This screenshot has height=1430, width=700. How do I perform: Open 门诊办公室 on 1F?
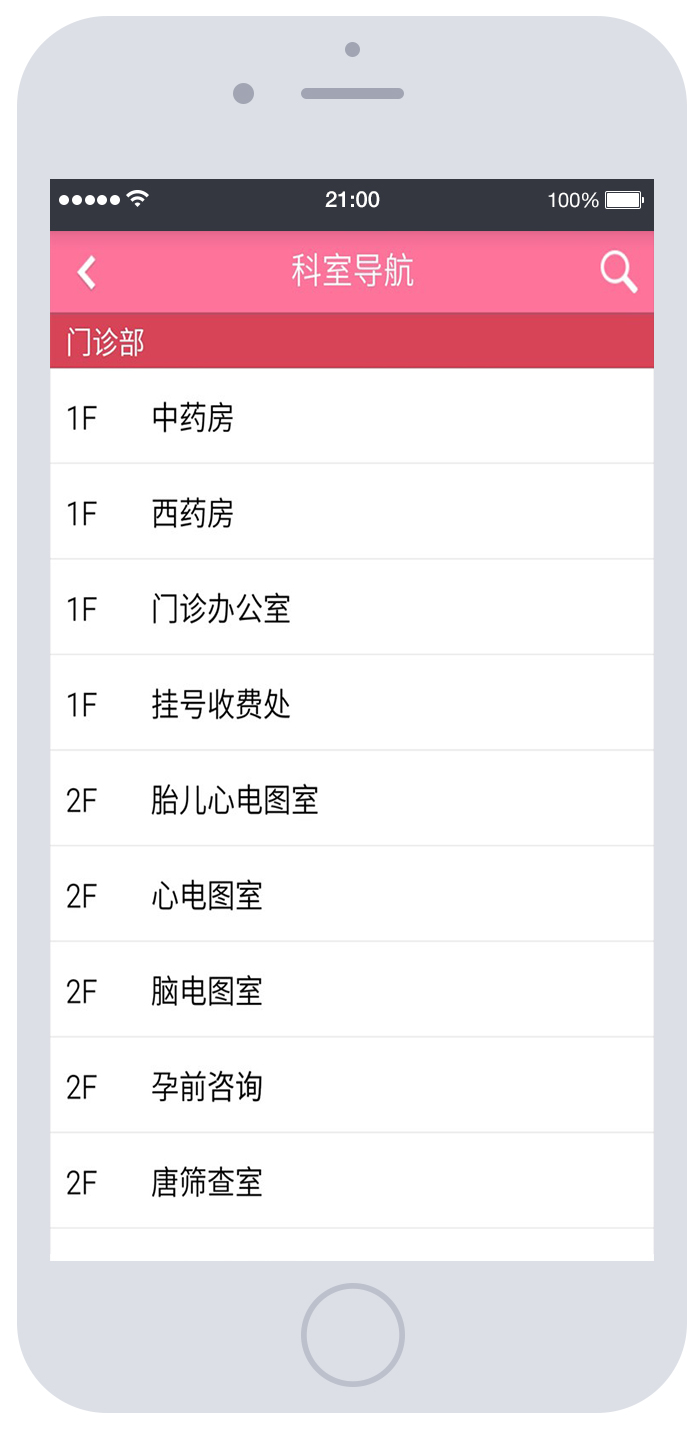[352, 608]
